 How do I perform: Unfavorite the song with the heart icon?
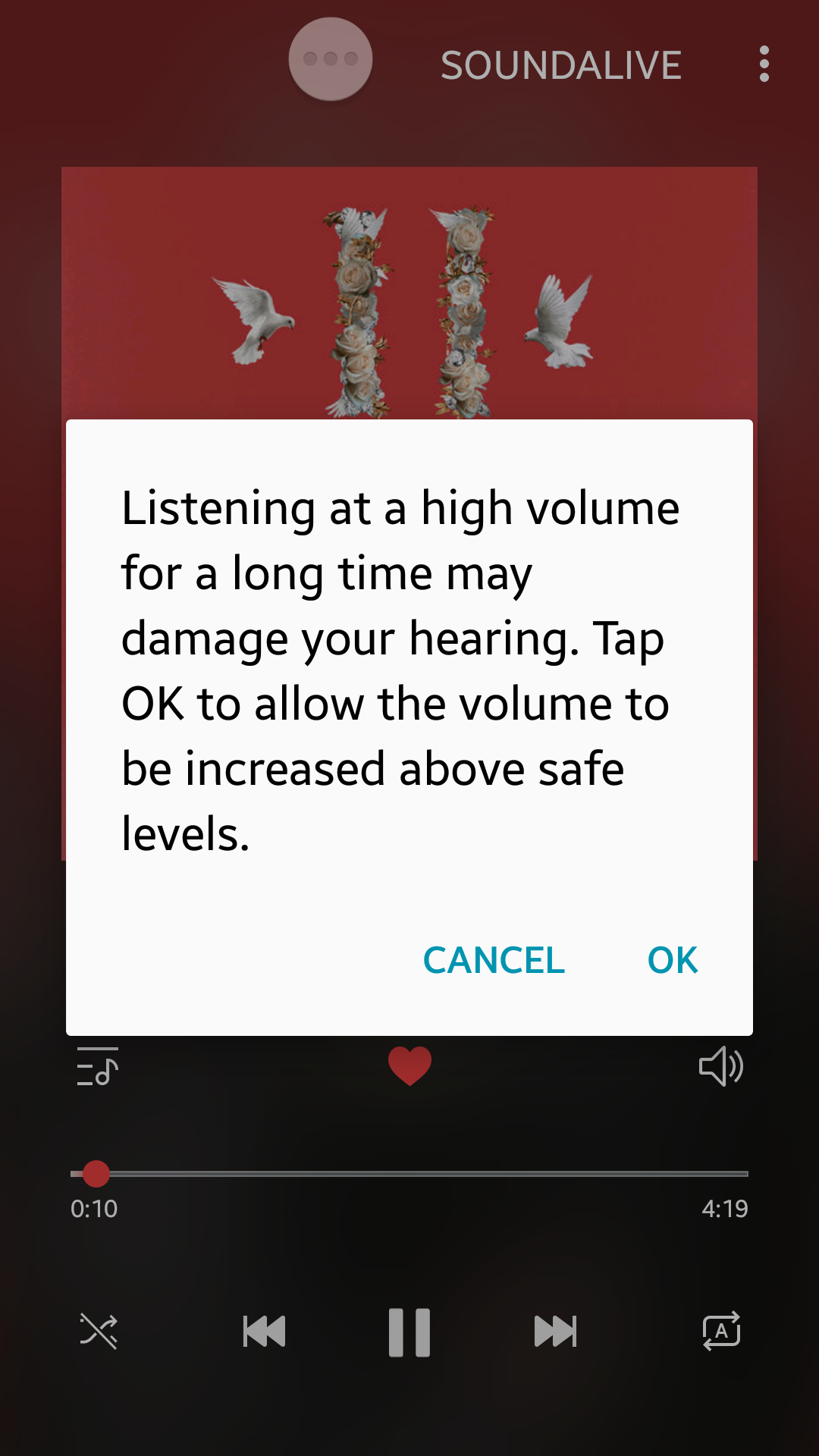pos(409,1065)
